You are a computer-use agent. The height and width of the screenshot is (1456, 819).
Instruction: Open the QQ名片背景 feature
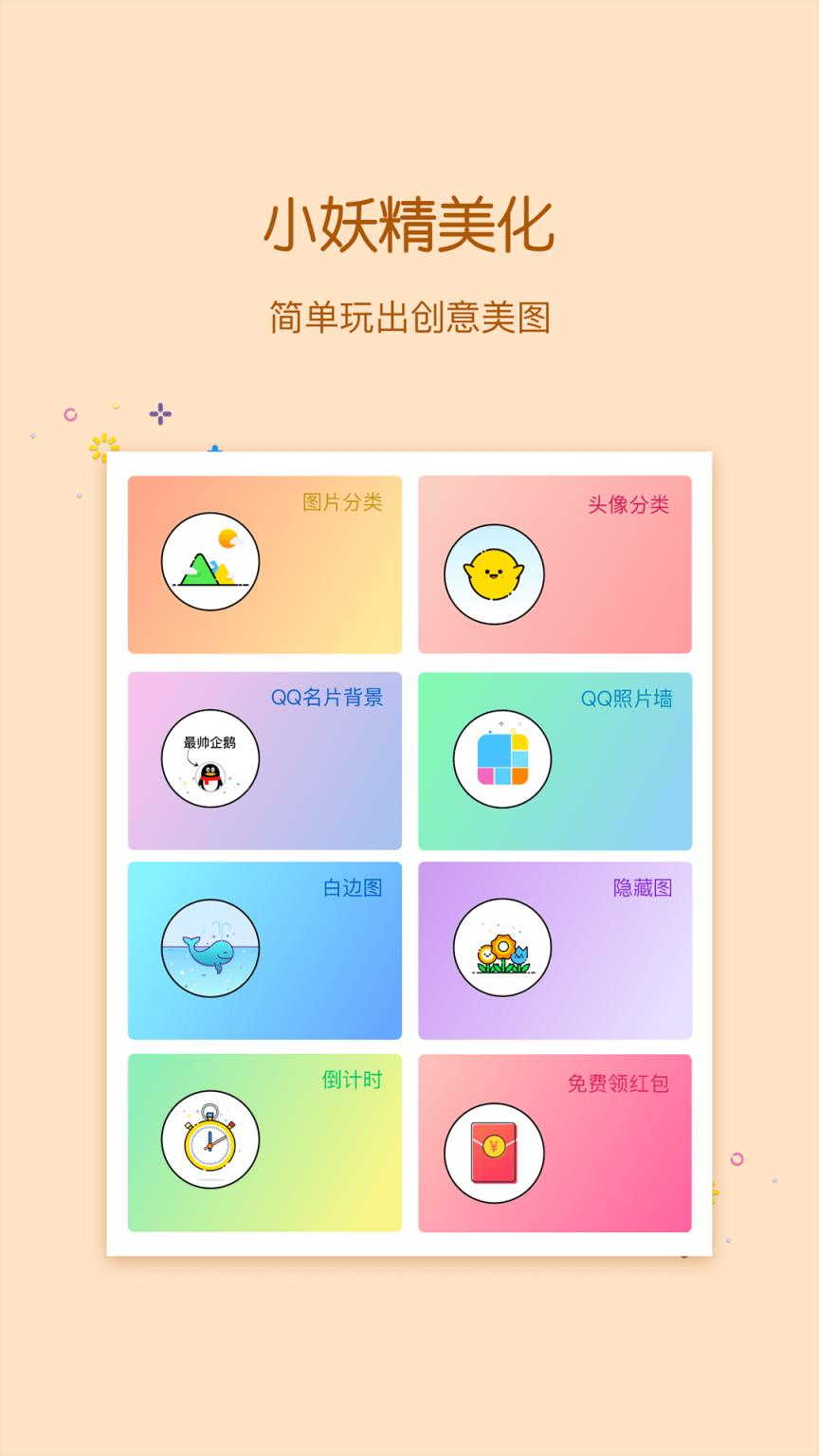(x=264, y=760)
